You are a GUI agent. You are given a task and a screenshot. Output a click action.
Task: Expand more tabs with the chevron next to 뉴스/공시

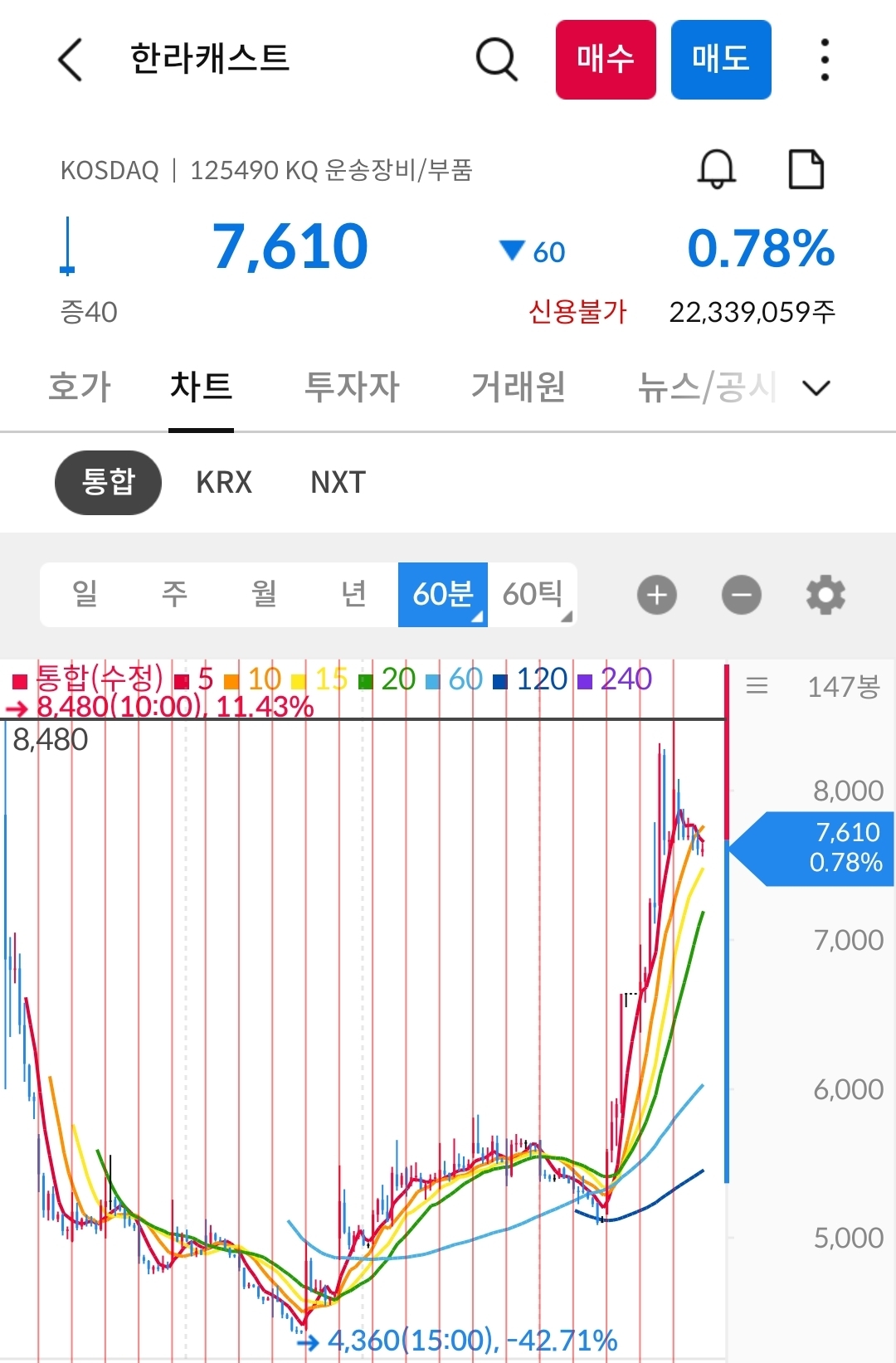point(816,387)
